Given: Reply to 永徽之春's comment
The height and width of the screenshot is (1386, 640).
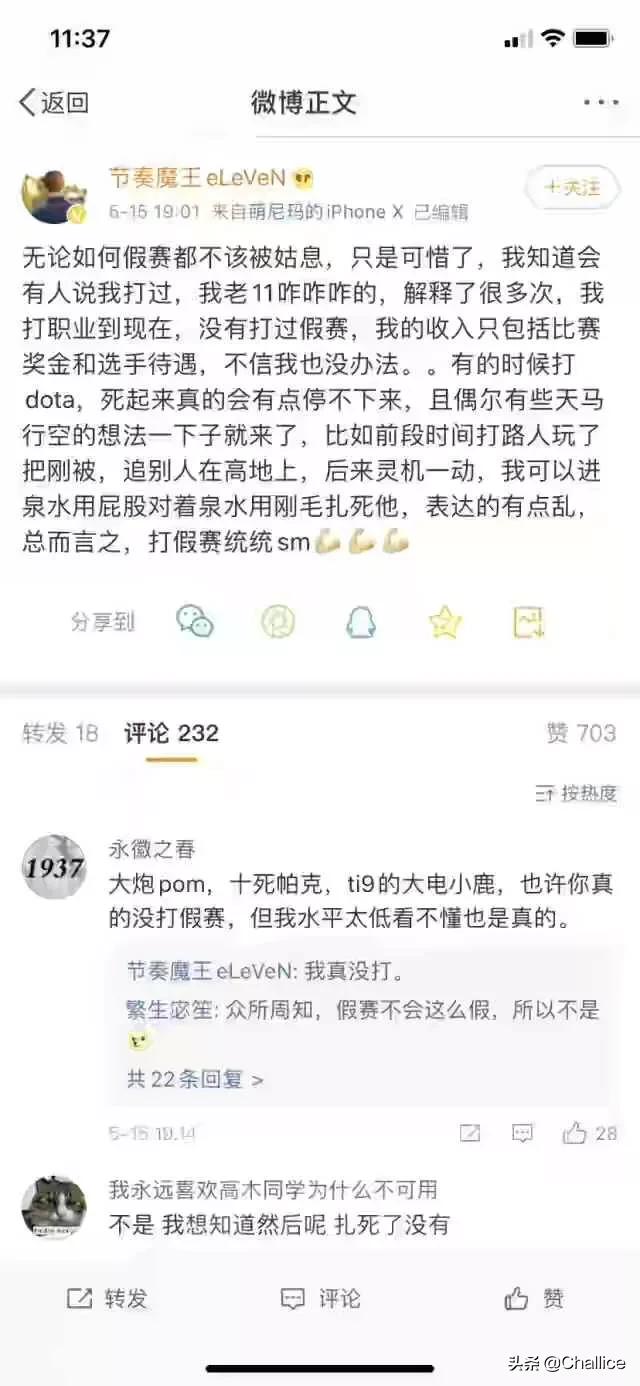Looking at the screenshot, I should [522, 1133].
